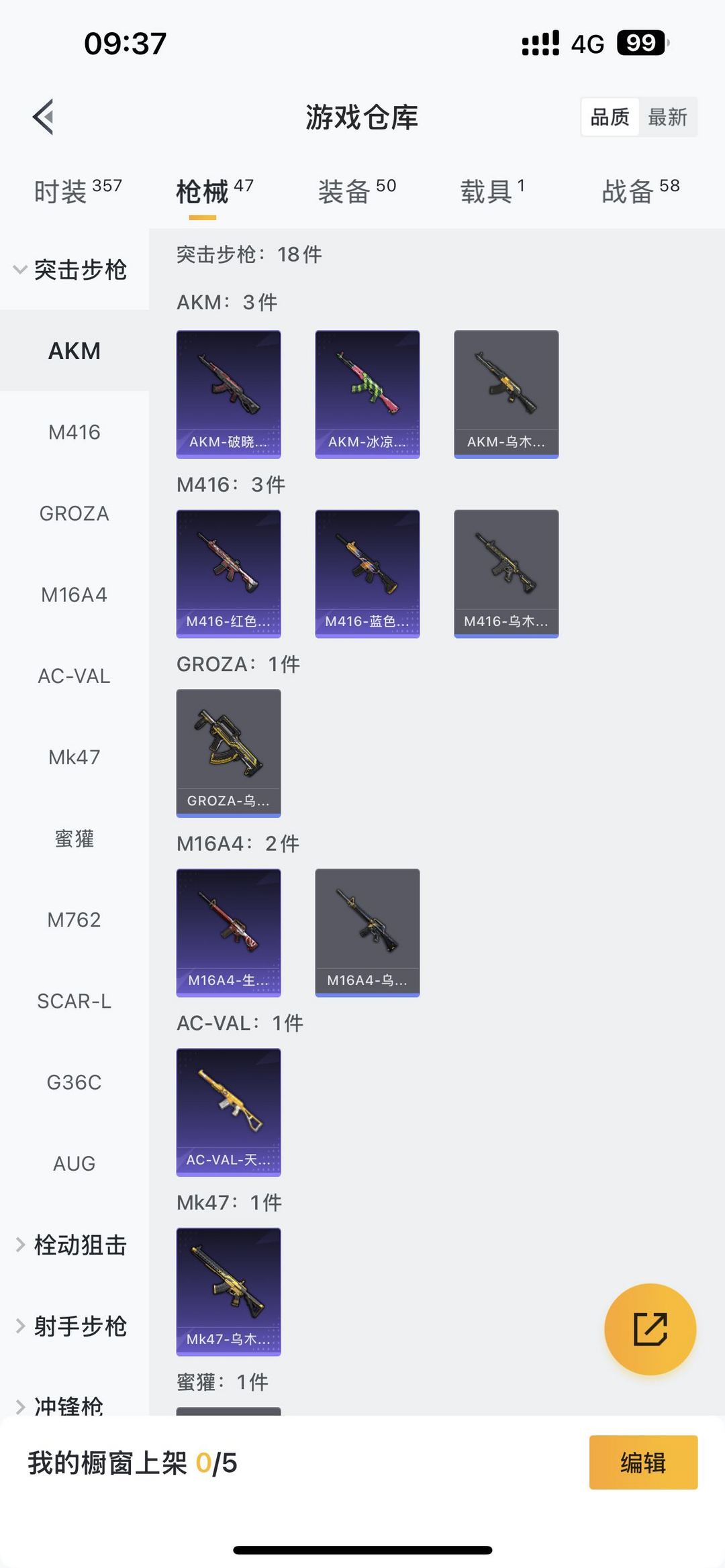Jump to SCAR-L in the sidebar
The image size is (725, 1568).
[75, 1001]
